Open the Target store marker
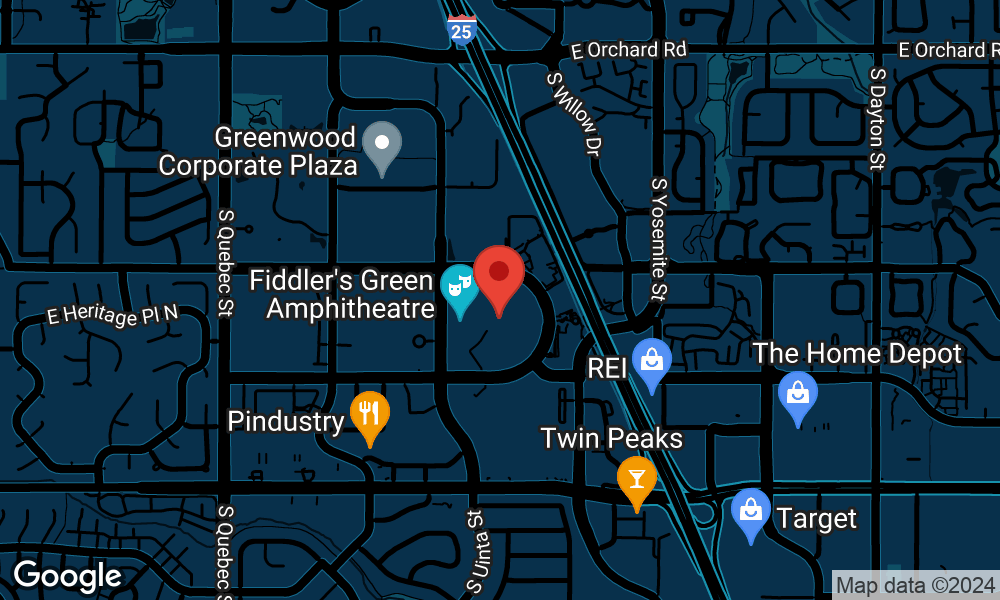 (751, 511)
